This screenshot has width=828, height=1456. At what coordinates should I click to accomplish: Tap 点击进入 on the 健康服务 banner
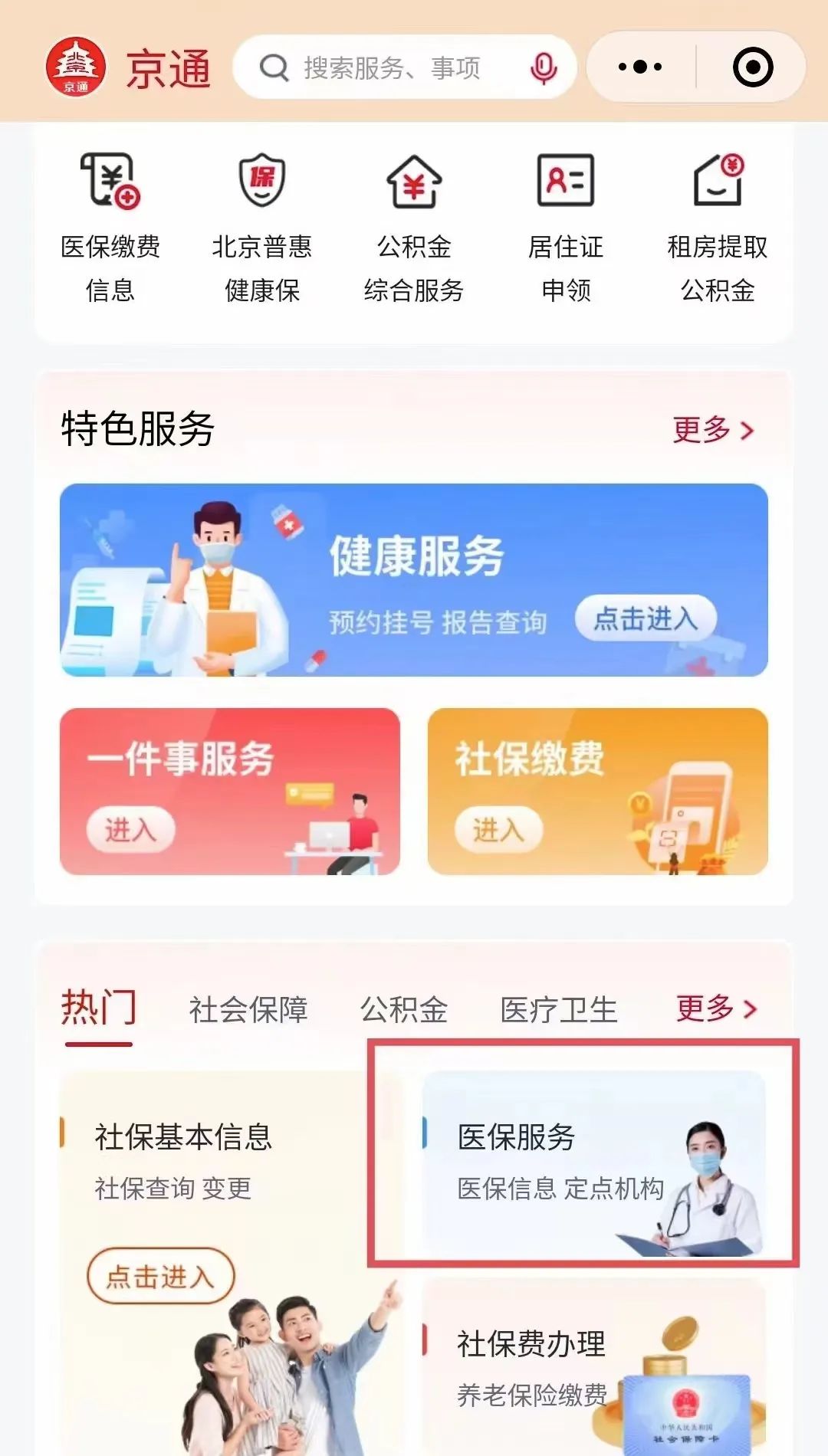click(646, 618)
